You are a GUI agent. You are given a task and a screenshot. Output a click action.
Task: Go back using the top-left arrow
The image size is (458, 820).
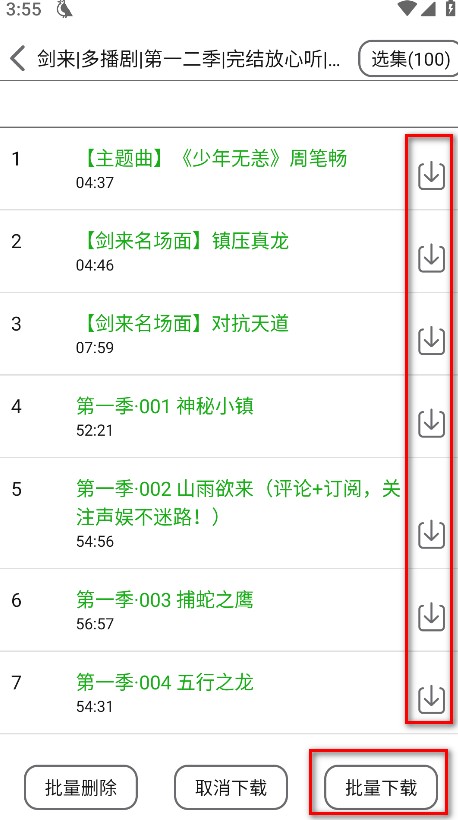pos(18,58)
